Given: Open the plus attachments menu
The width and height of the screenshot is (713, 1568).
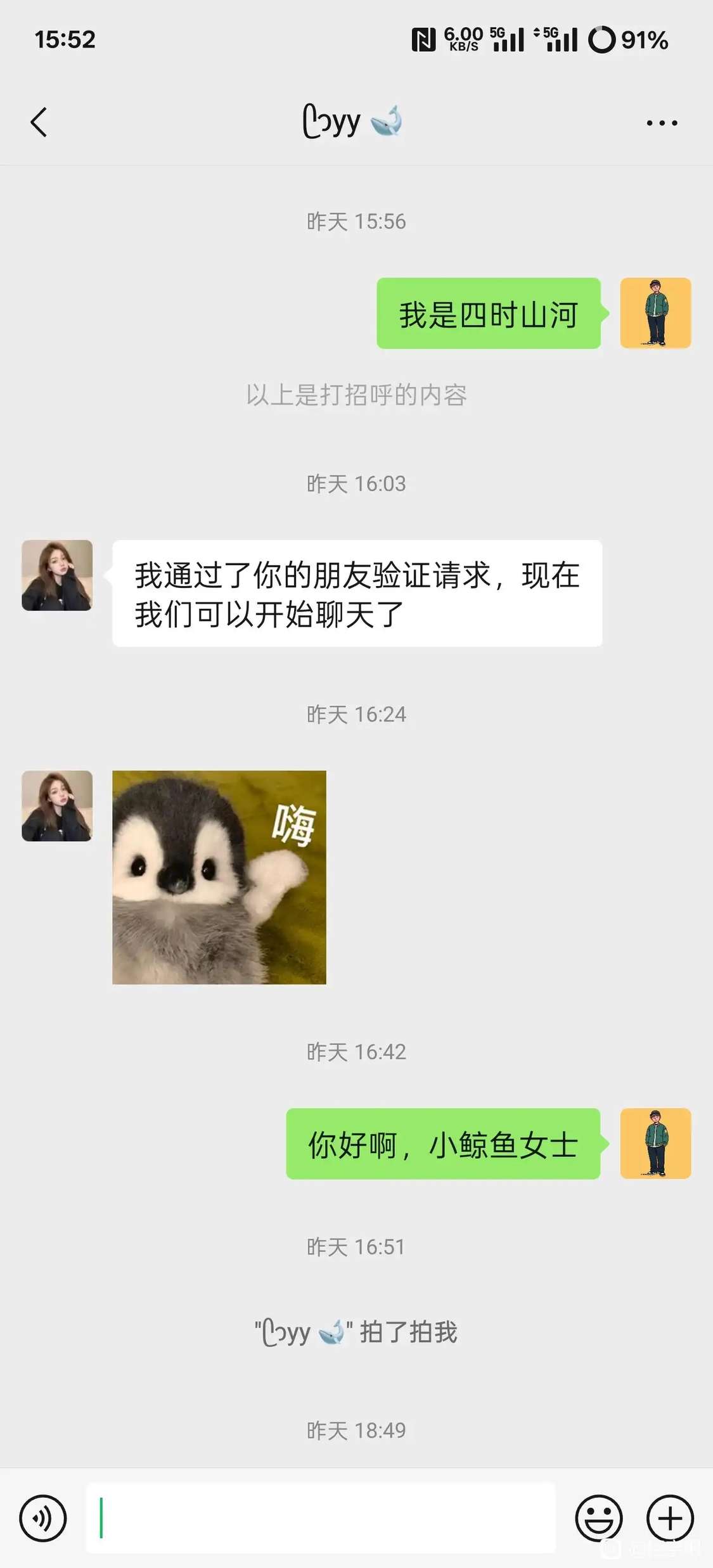Looking at the screenshot, I should click(670, 1519).
